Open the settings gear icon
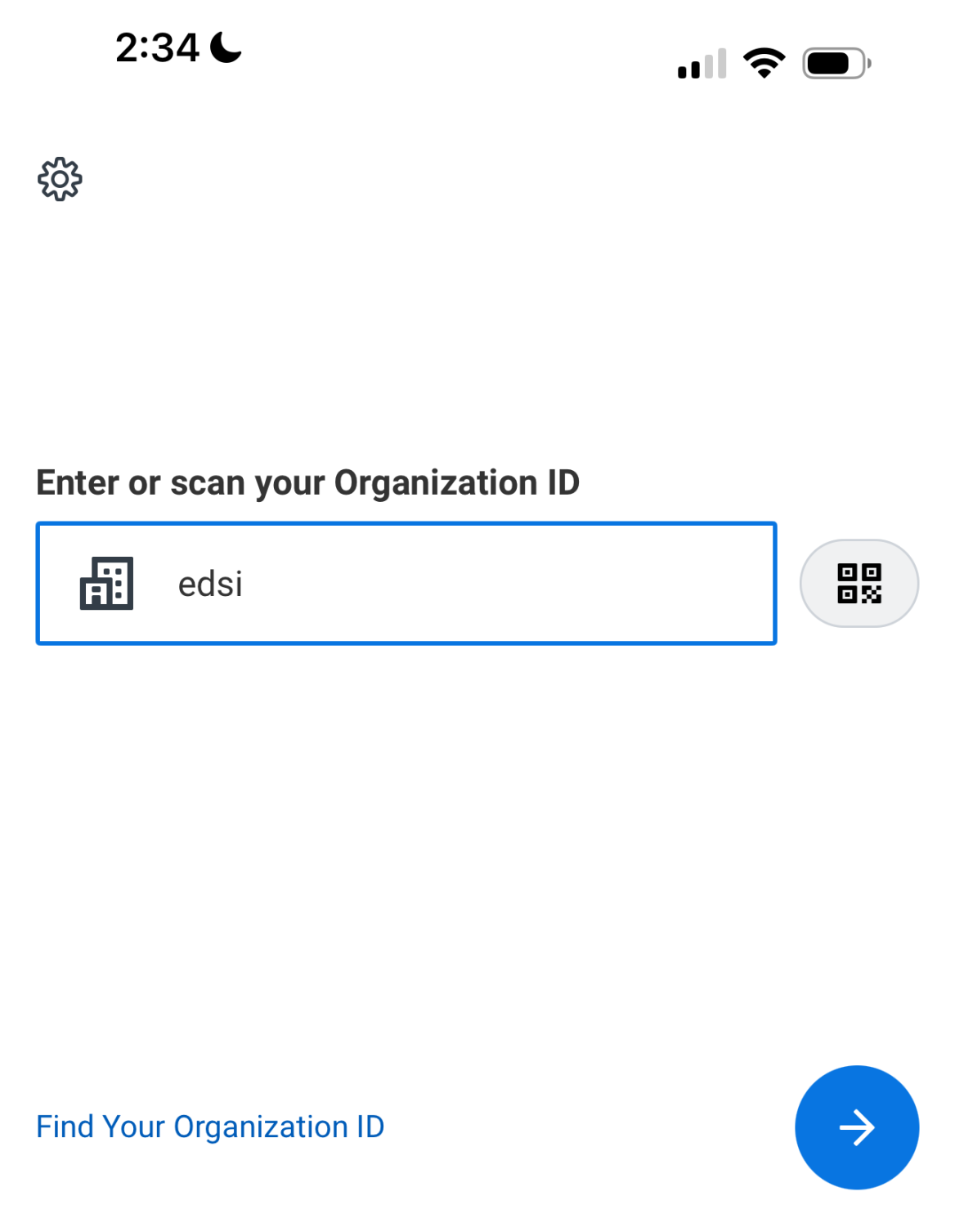955x1232 pixels. click(x=60, y=179)
